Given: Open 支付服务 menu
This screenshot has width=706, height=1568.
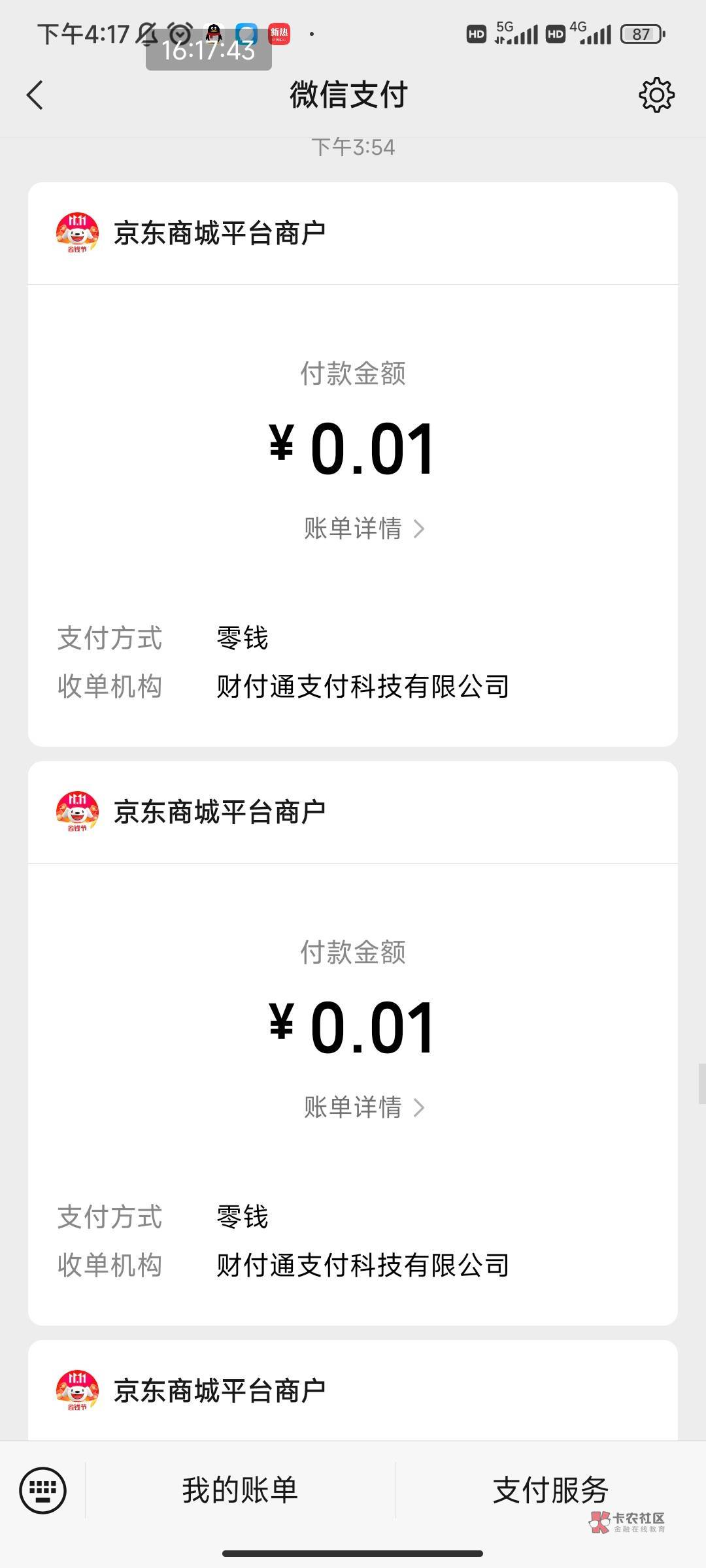Looking at the screenshot, I should click(x=550, y=1490).
